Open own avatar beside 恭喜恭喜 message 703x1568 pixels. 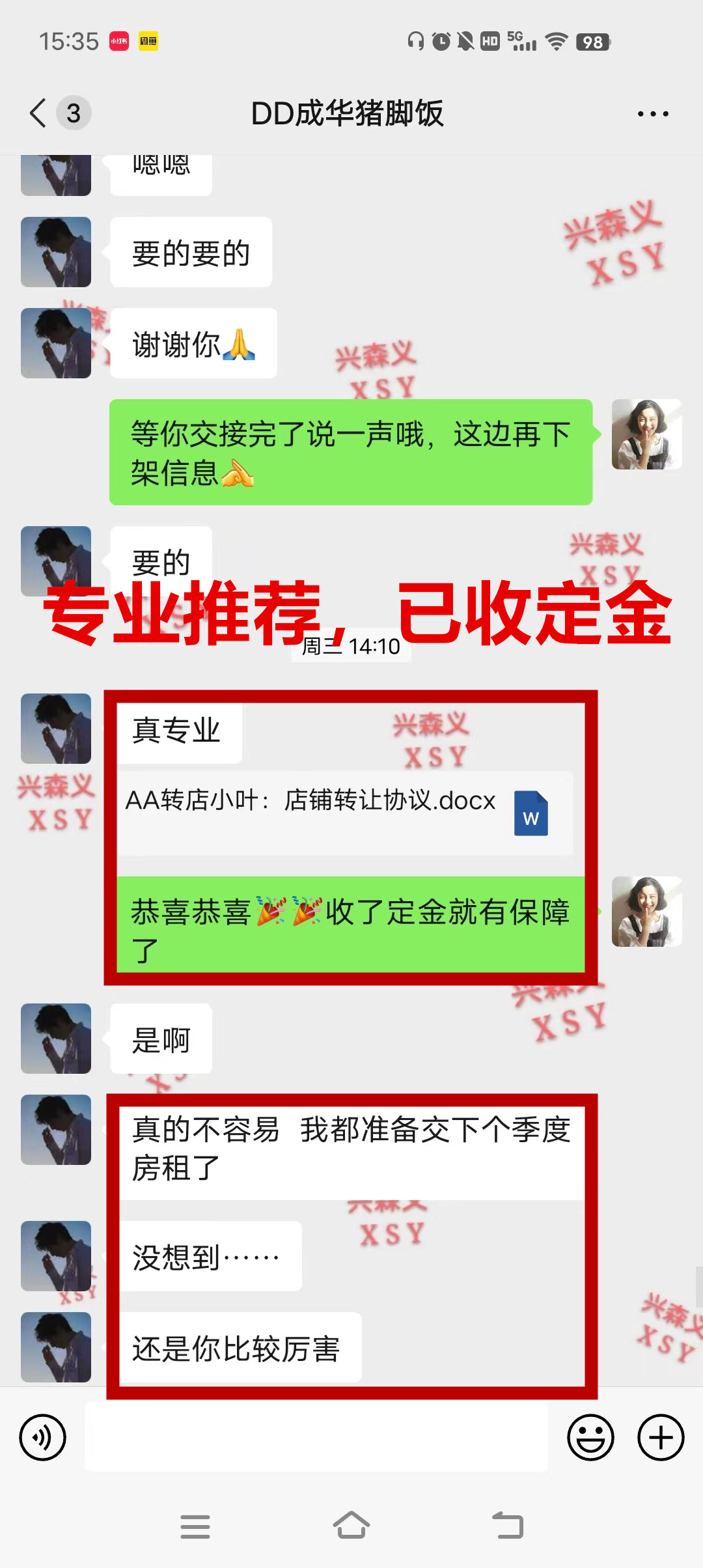[x=646, y=912]
